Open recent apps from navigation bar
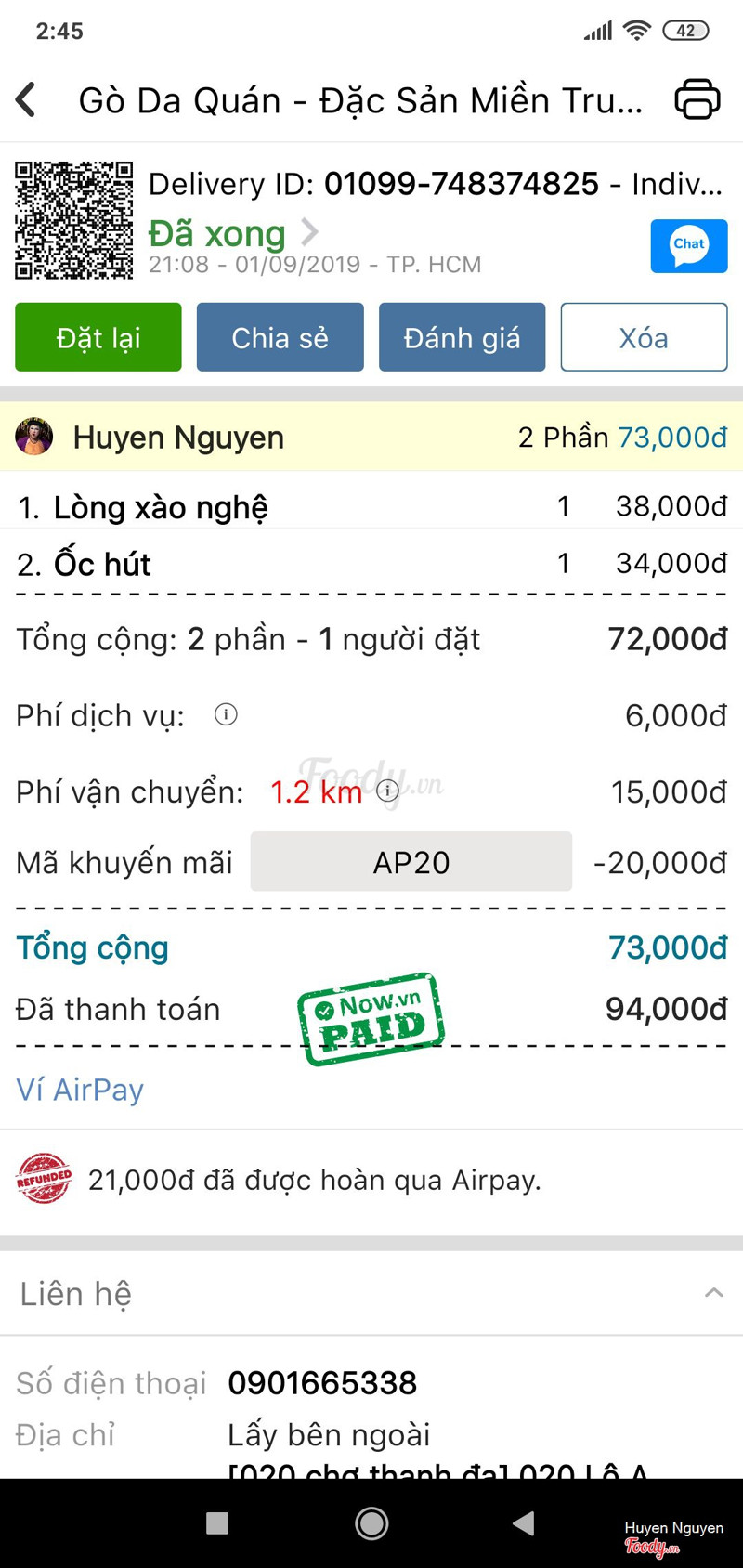The width and height of the screenshot is (743, 1568). coord(217,1522)
